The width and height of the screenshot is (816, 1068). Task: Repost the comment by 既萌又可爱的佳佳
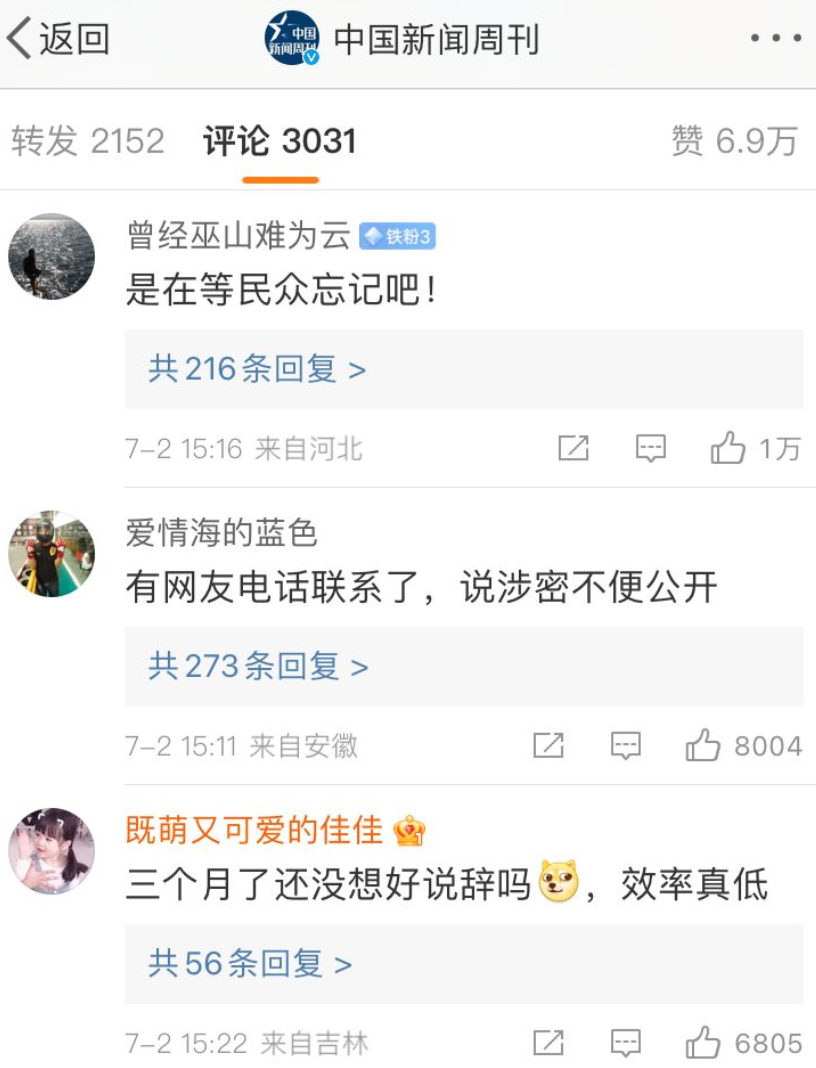tap(548, 1043)
